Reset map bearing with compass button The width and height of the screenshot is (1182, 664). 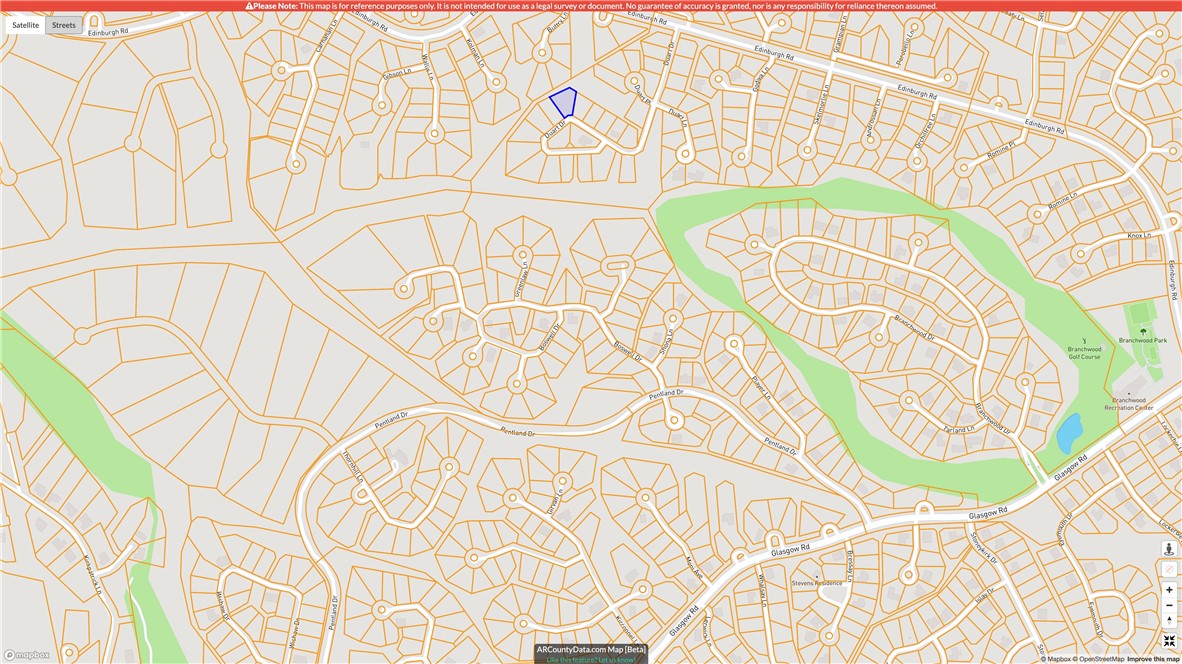[1169, 621]
